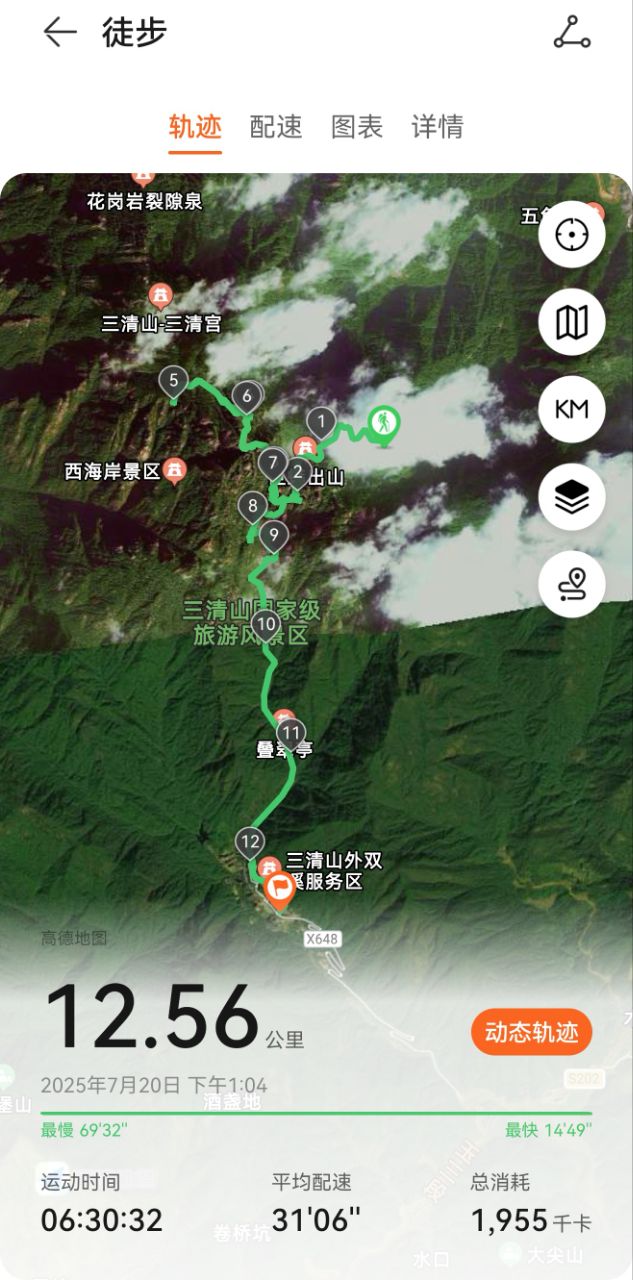The height and width of the screenshot is (1280, 633).
Task: Switch to the 图表 tab
Action: [x=357, y=127]
